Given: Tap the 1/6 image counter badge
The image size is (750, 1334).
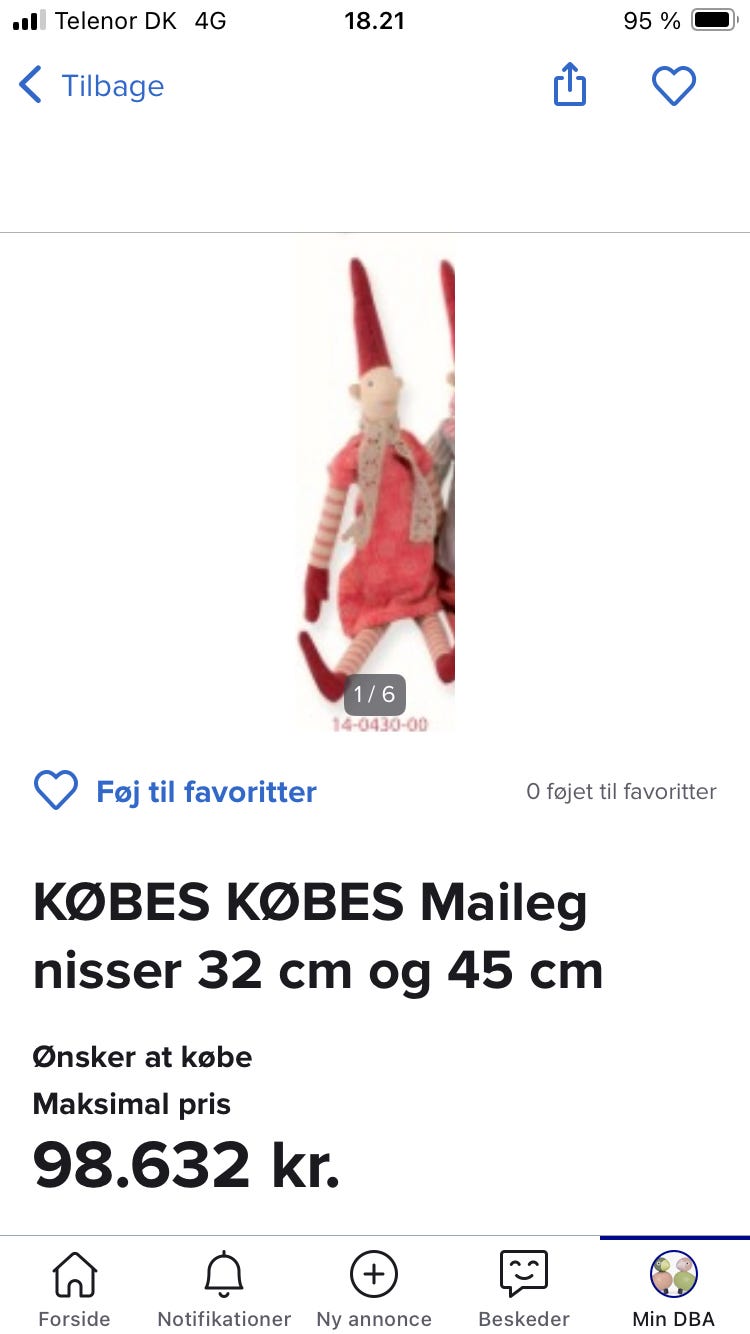Looking at the screenshot, I should pyautogui.click(x=374, y=694).
